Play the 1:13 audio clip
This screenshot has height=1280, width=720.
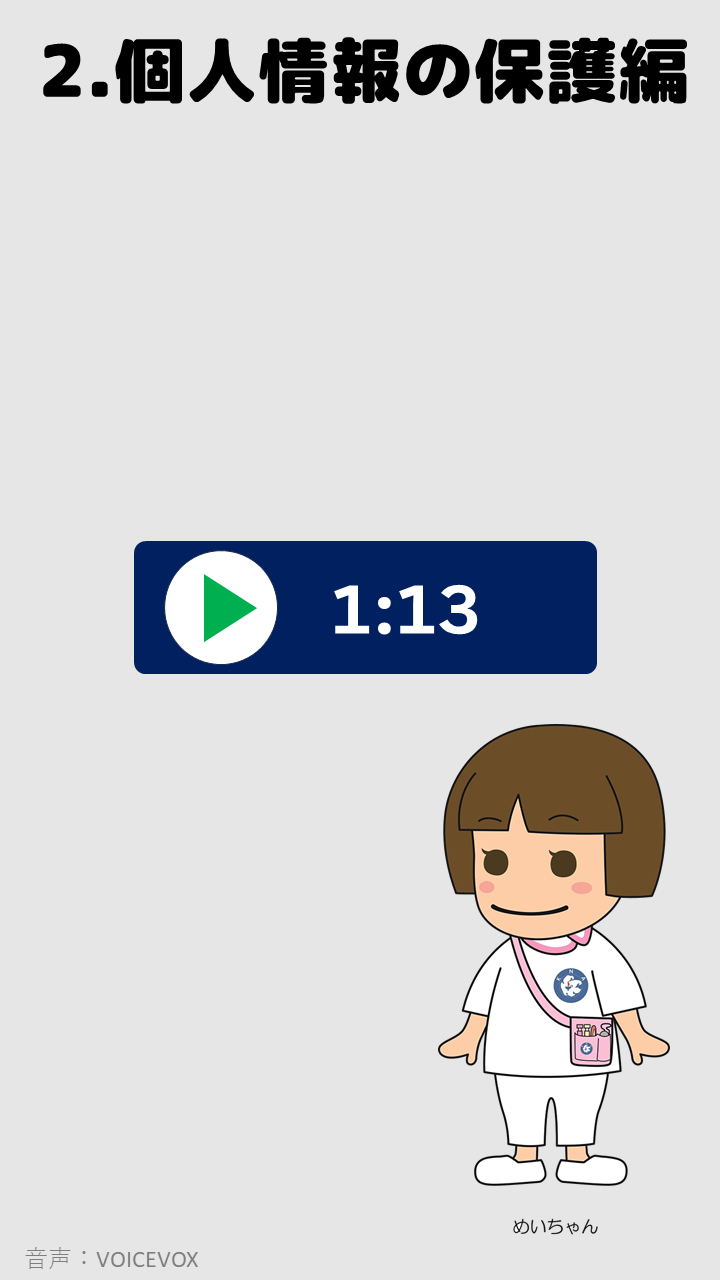point(221,608)
